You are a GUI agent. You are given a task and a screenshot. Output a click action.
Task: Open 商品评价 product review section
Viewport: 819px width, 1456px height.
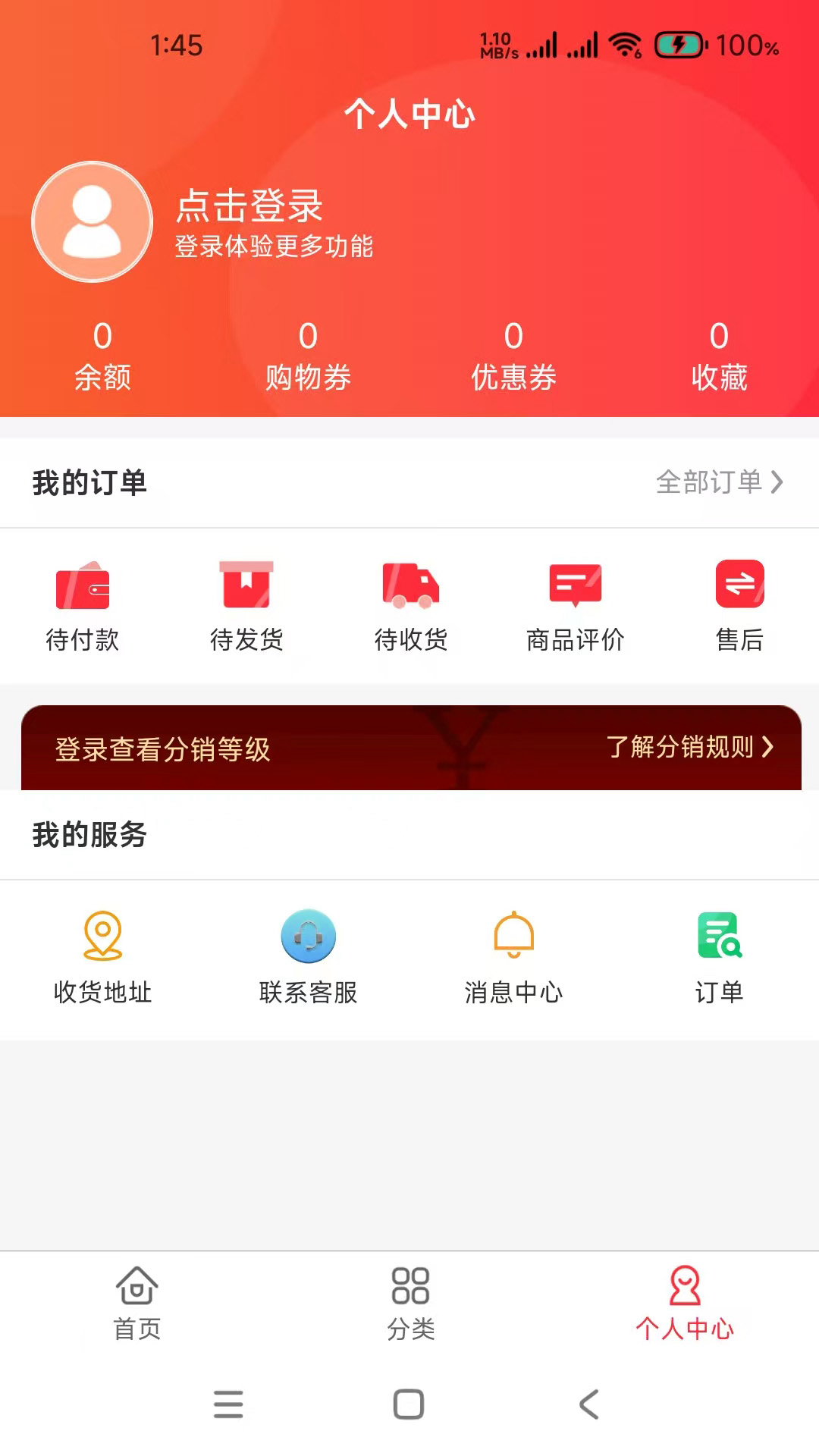pos(574,603)
